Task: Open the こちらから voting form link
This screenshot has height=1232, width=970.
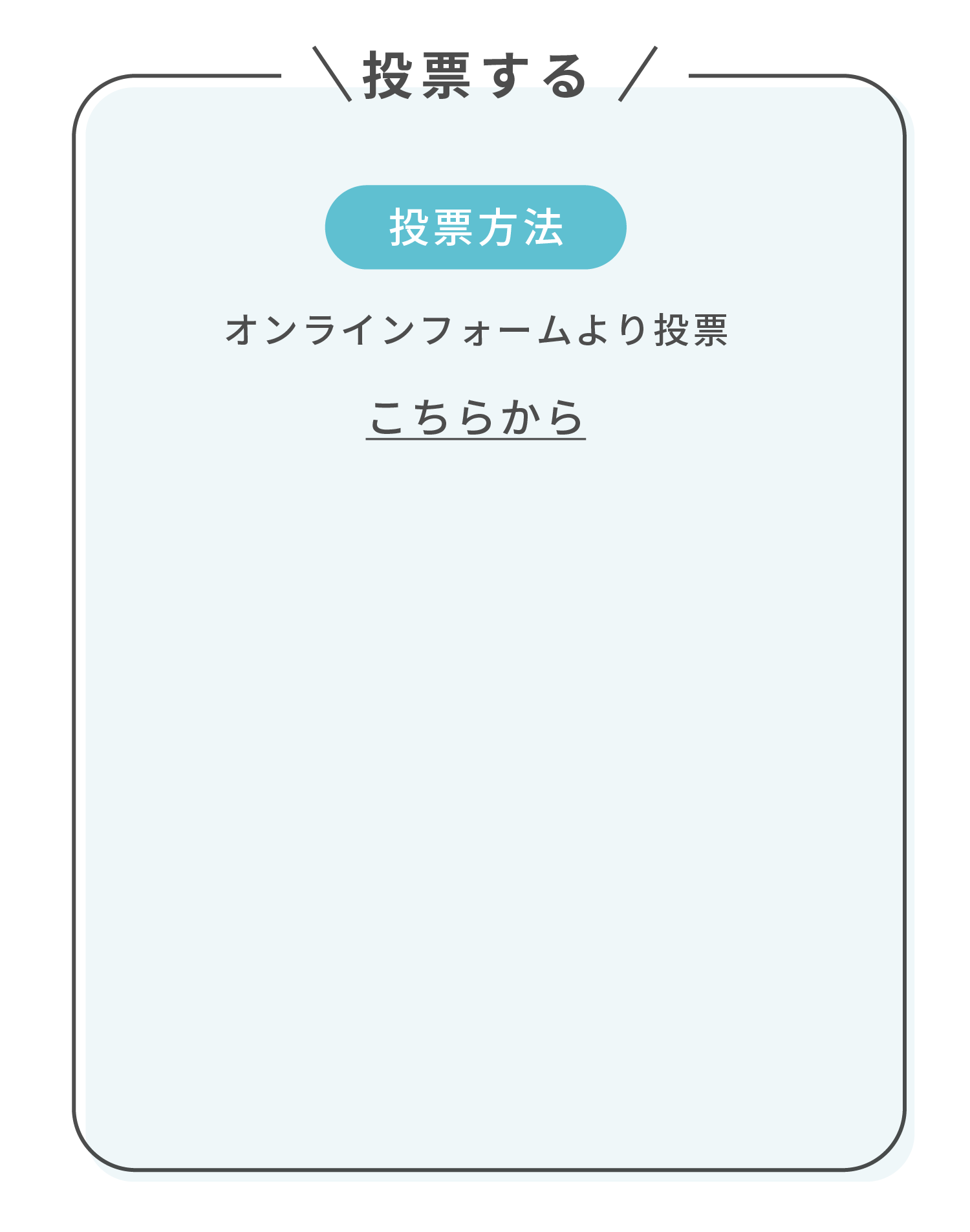Action: point(476,418)
